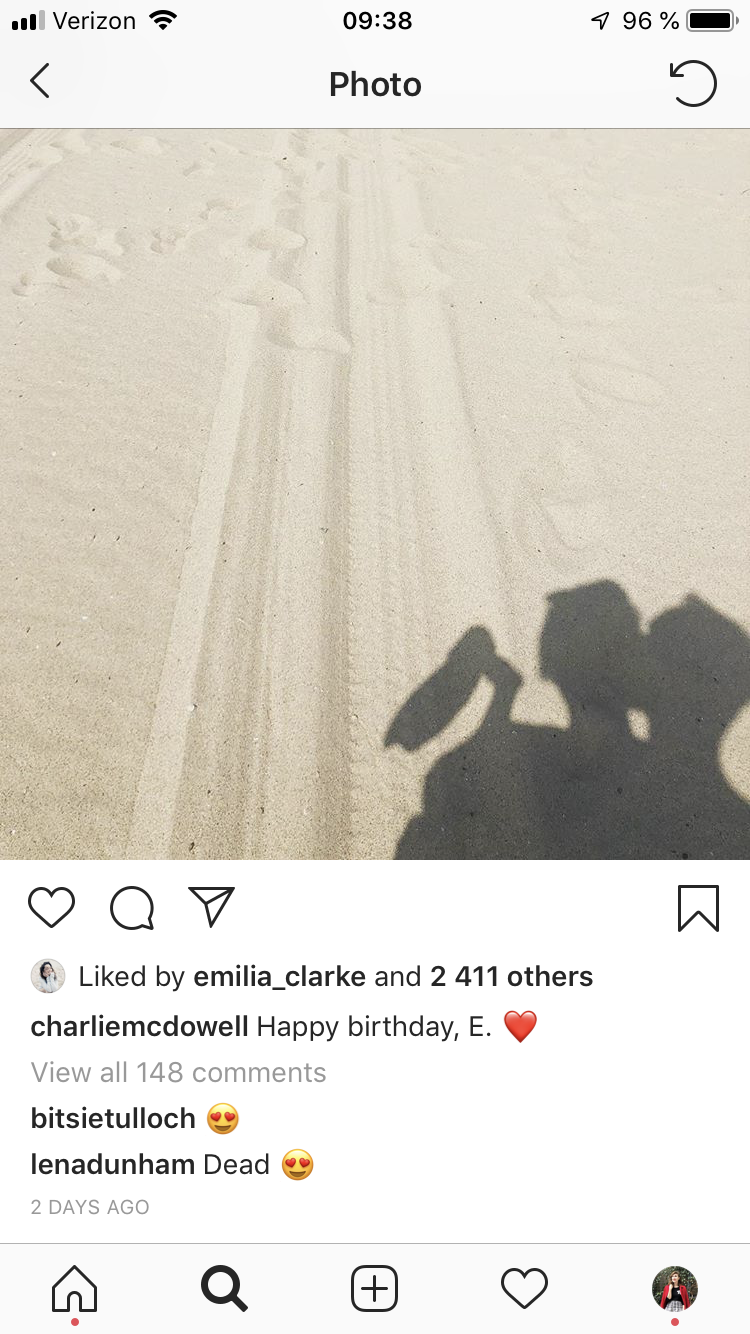View the 2 411 others who liked
Image resolution: width=750 pixels, height=1334 pixels.
pyautogui.click(x=512, y=977)
